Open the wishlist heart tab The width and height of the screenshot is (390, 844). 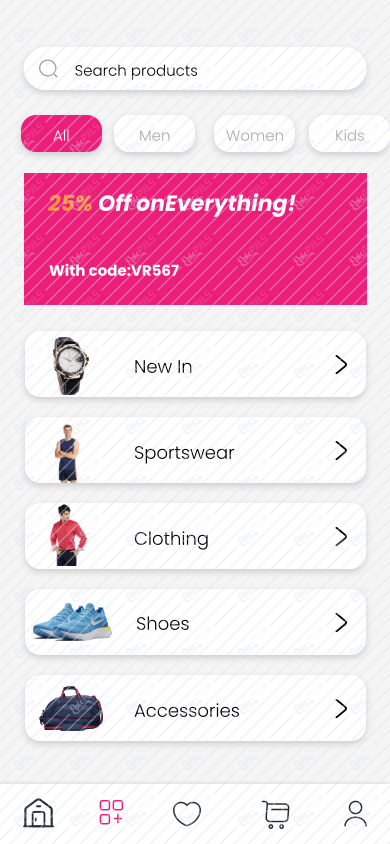187,813
